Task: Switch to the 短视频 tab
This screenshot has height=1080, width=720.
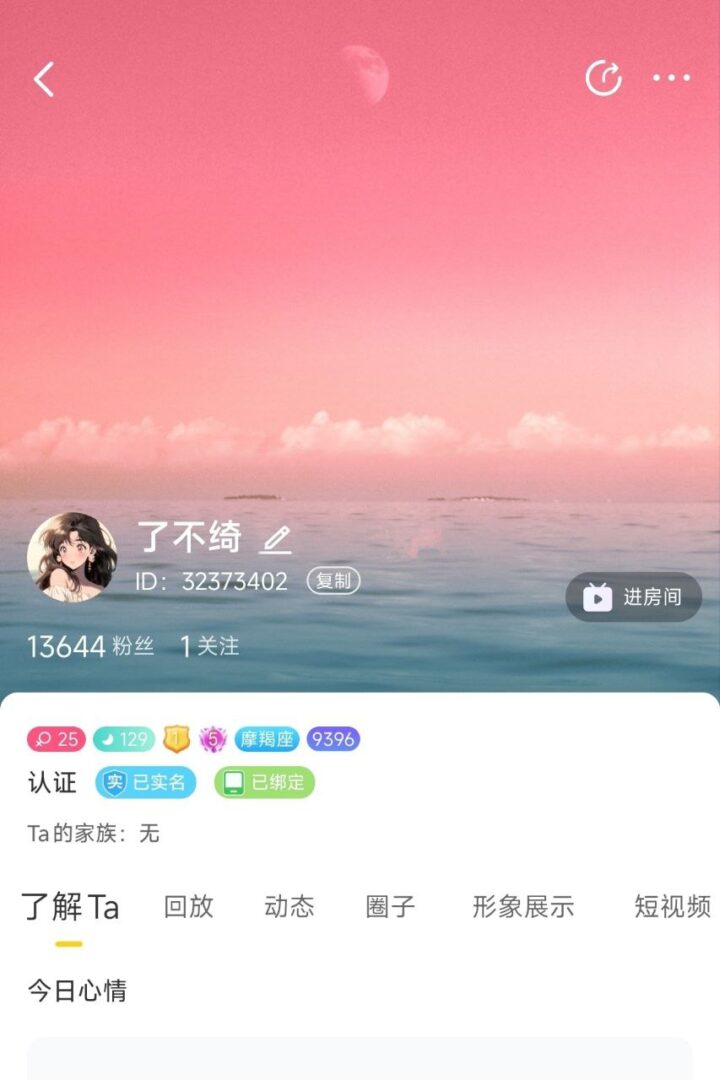Action: pos(672,906)
